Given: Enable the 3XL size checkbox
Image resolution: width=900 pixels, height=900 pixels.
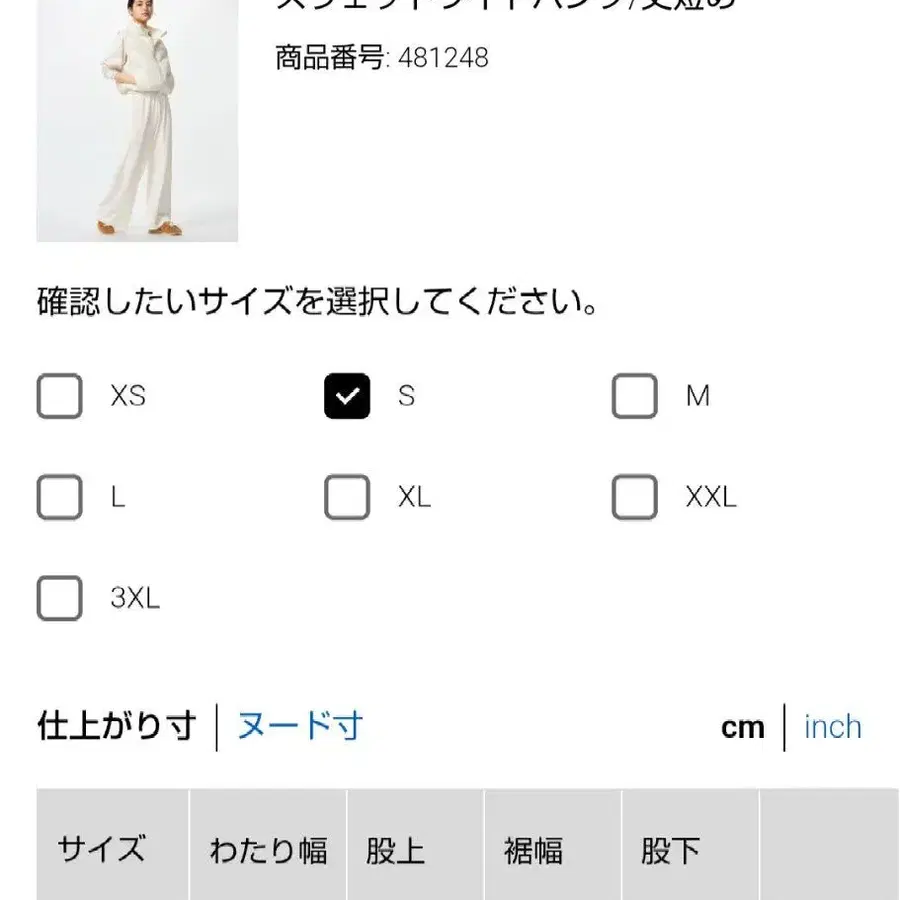Looking at the screenshot, I should pos(60,598).
